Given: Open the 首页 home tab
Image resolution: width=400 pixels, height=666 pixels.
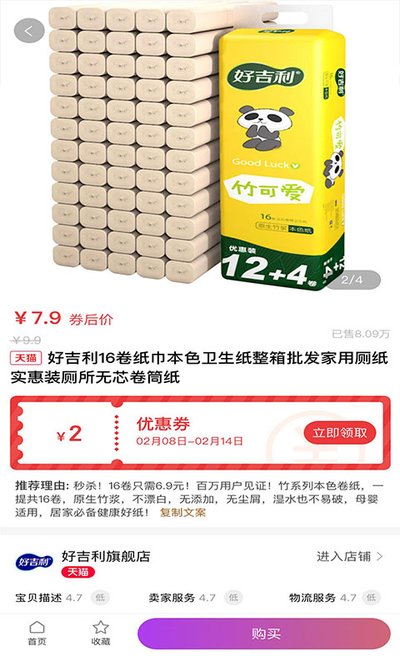Looking at the screenshot, I should pos(37,633).
